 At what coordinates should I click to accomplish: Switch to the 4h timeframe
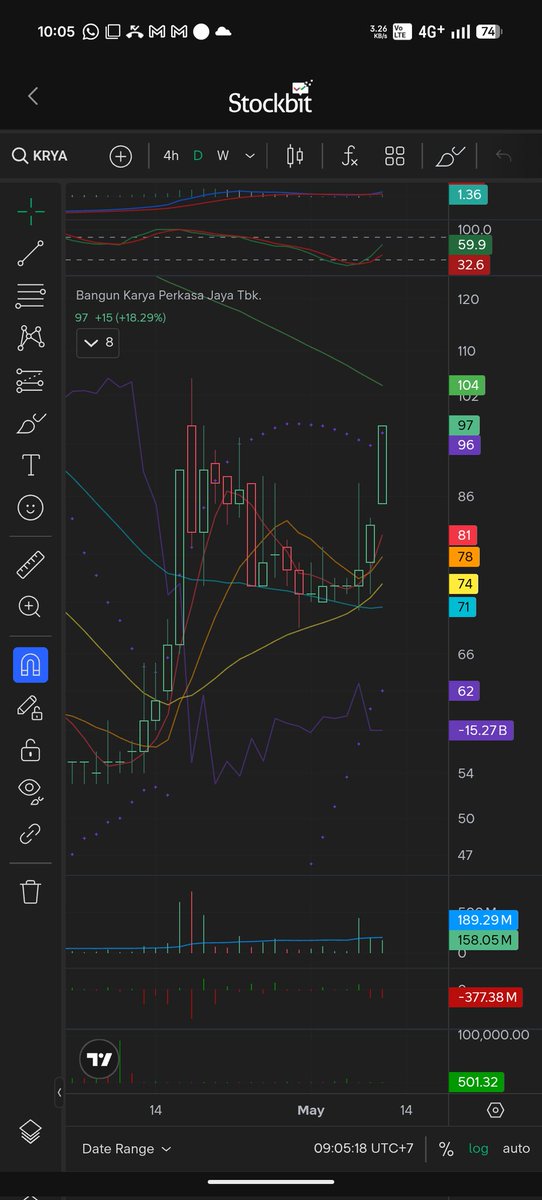[x=171, y=156]
